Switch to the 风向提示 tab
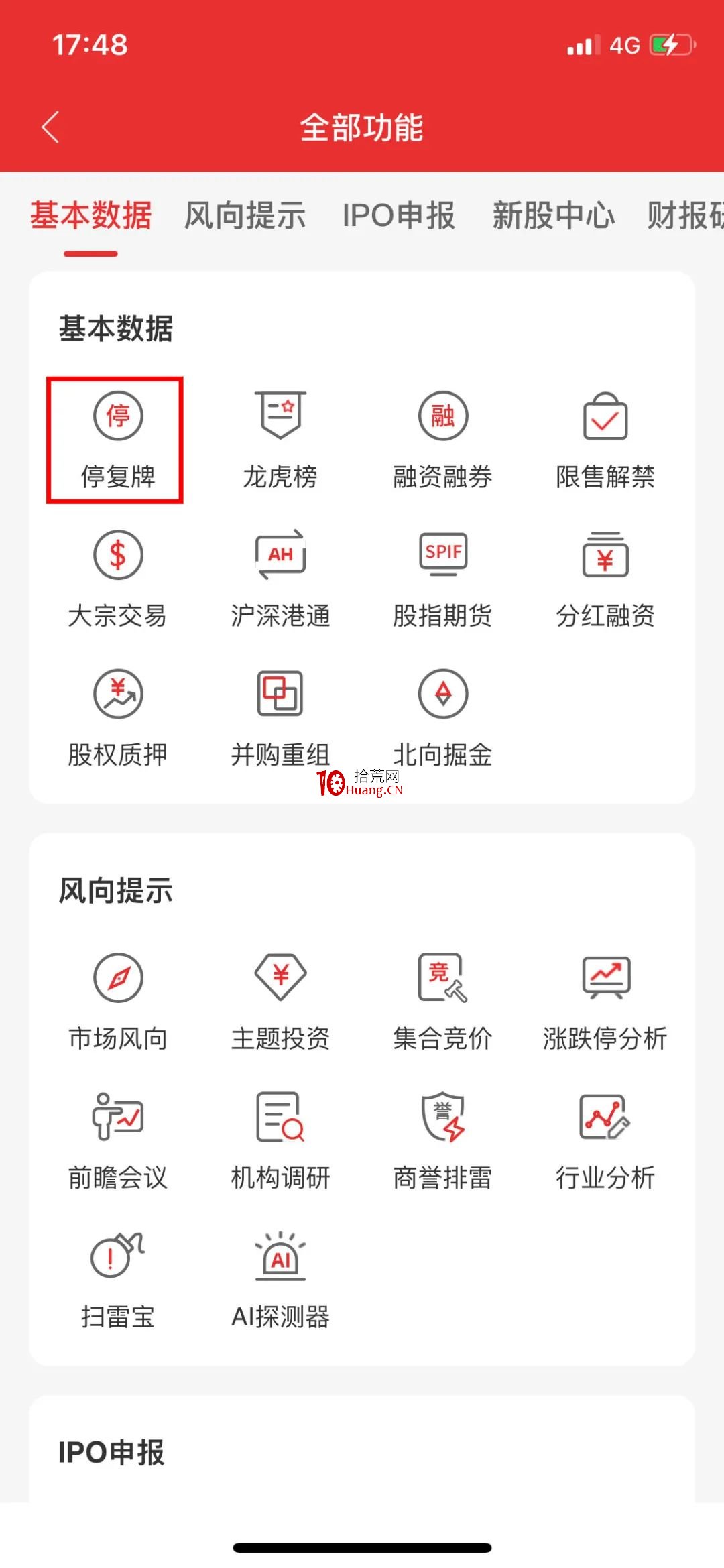The image size is (724, 1568). click(x=245, y=216)
